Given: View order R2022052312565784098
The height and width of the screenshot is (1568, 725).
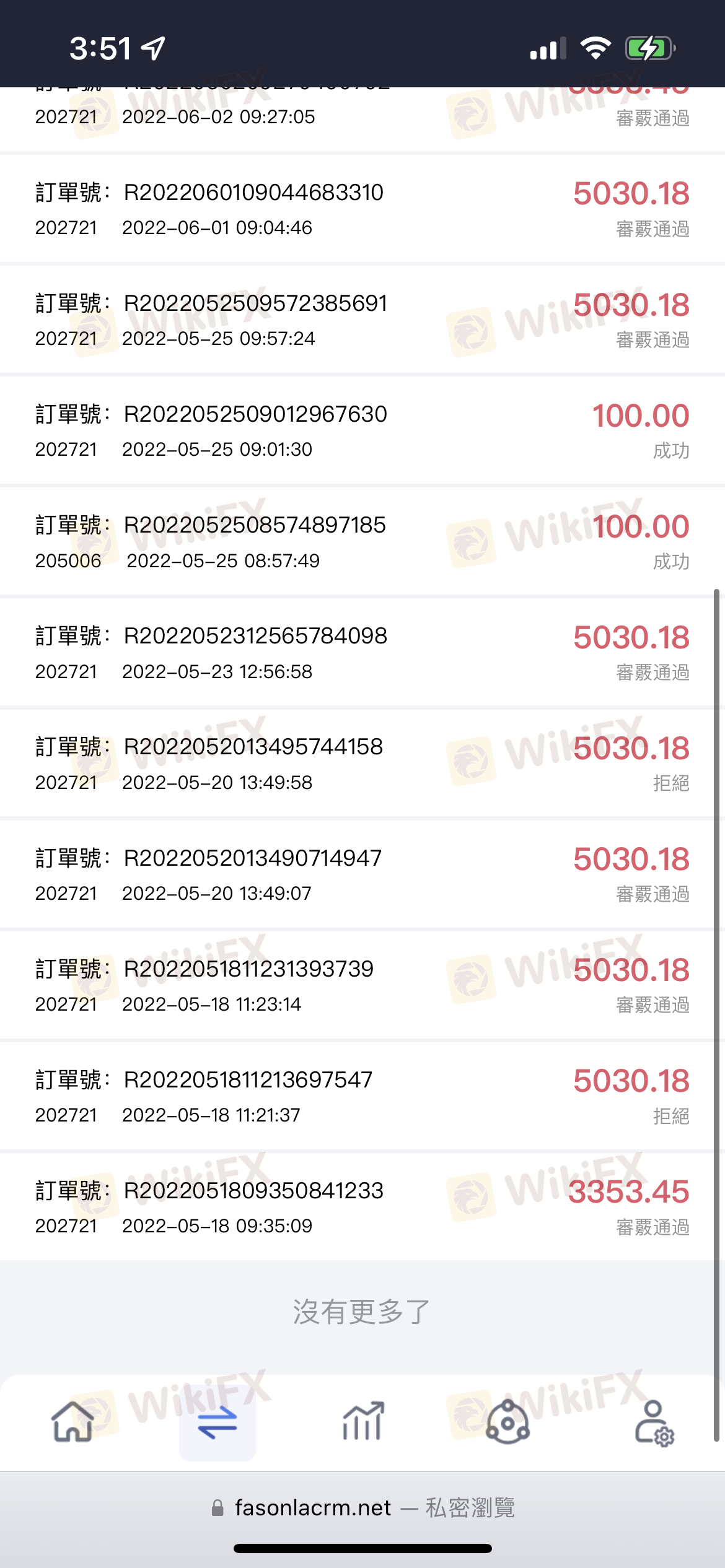Looking at the screenshot, I should pyautogui.click(x=362, y=653).
